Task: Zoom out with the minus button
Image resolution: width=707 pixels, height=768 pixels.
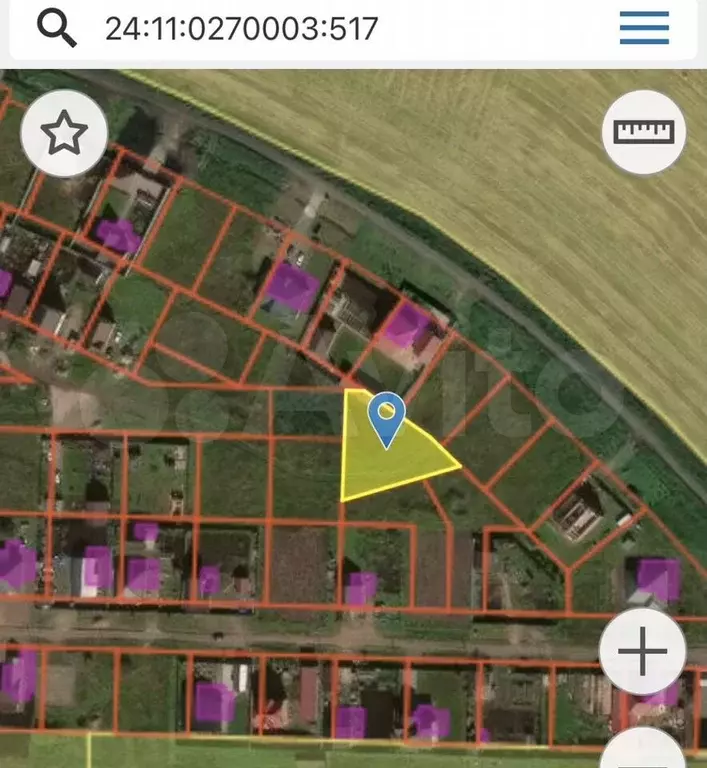Action: click(x=644, y=752)
